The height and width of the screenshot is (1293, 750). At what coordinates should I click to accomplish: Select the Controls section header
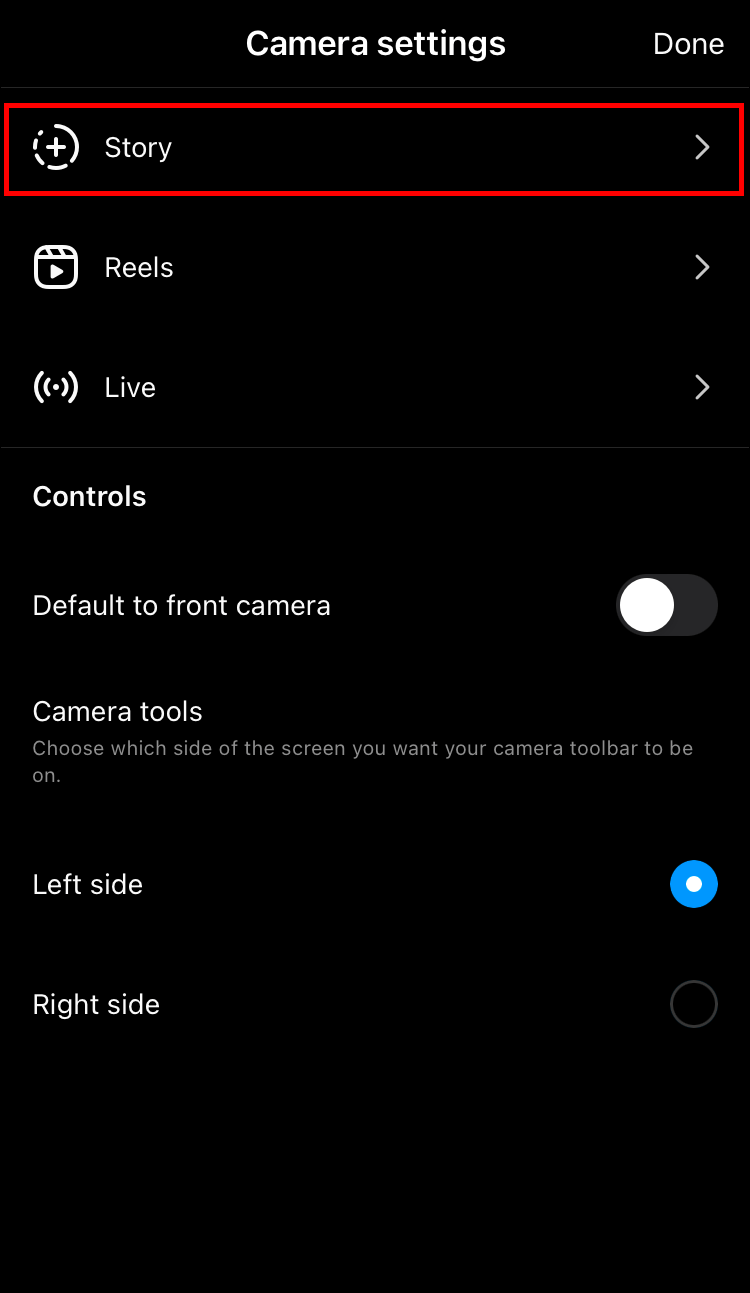pyautogui.click(x=89, y=496)
